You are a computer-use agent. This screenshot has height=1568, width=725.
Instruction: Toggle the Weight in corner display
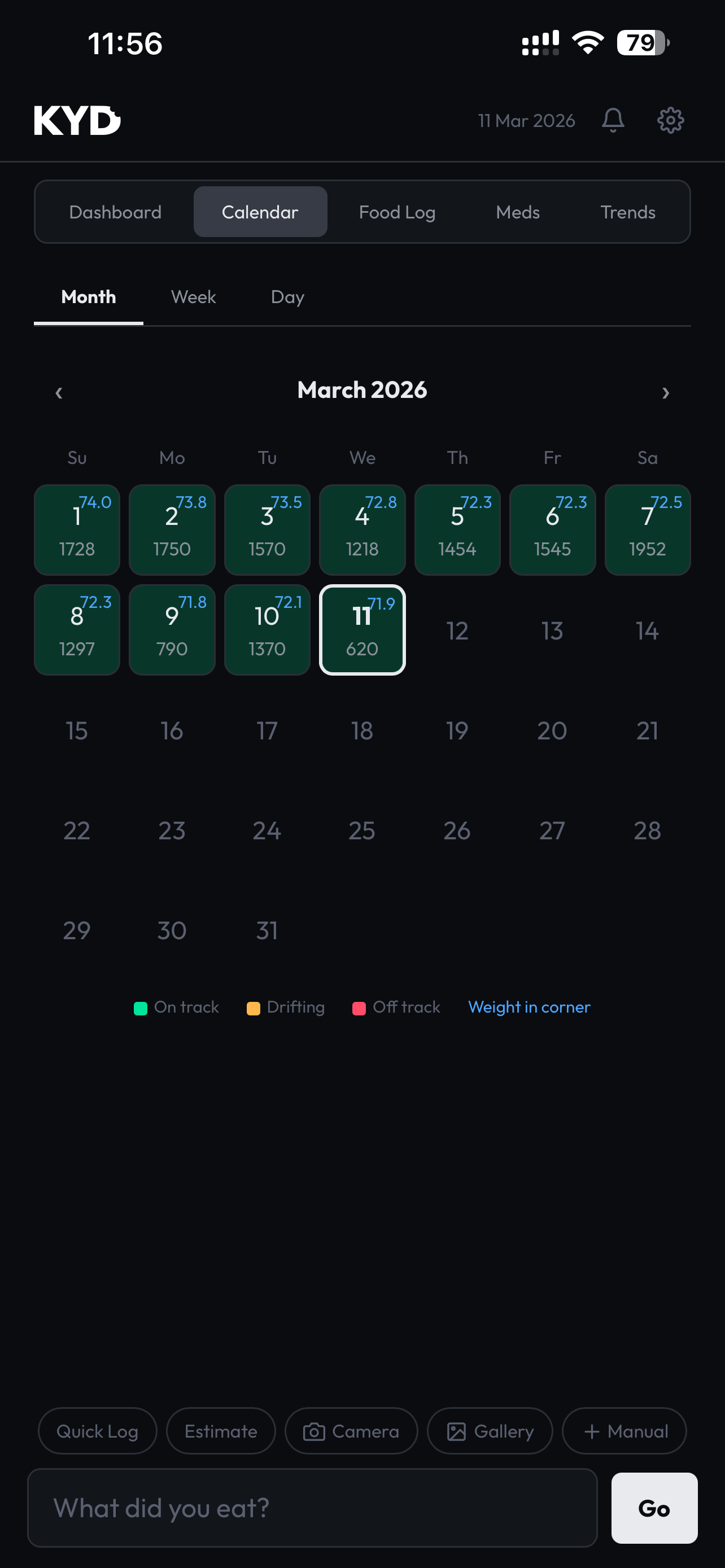pos(529,1008)
